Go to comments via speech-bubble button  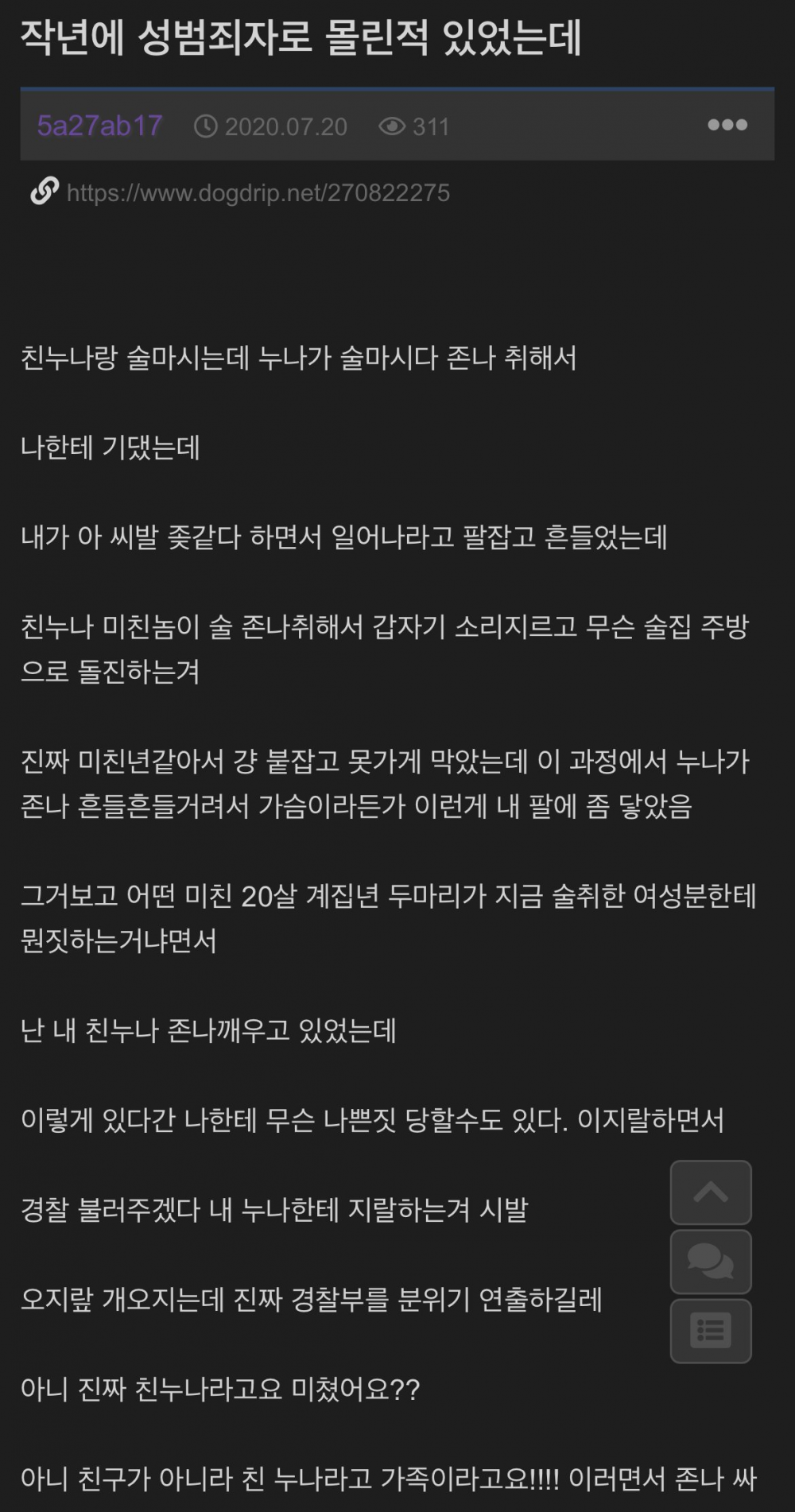[x=711, y=1262]
